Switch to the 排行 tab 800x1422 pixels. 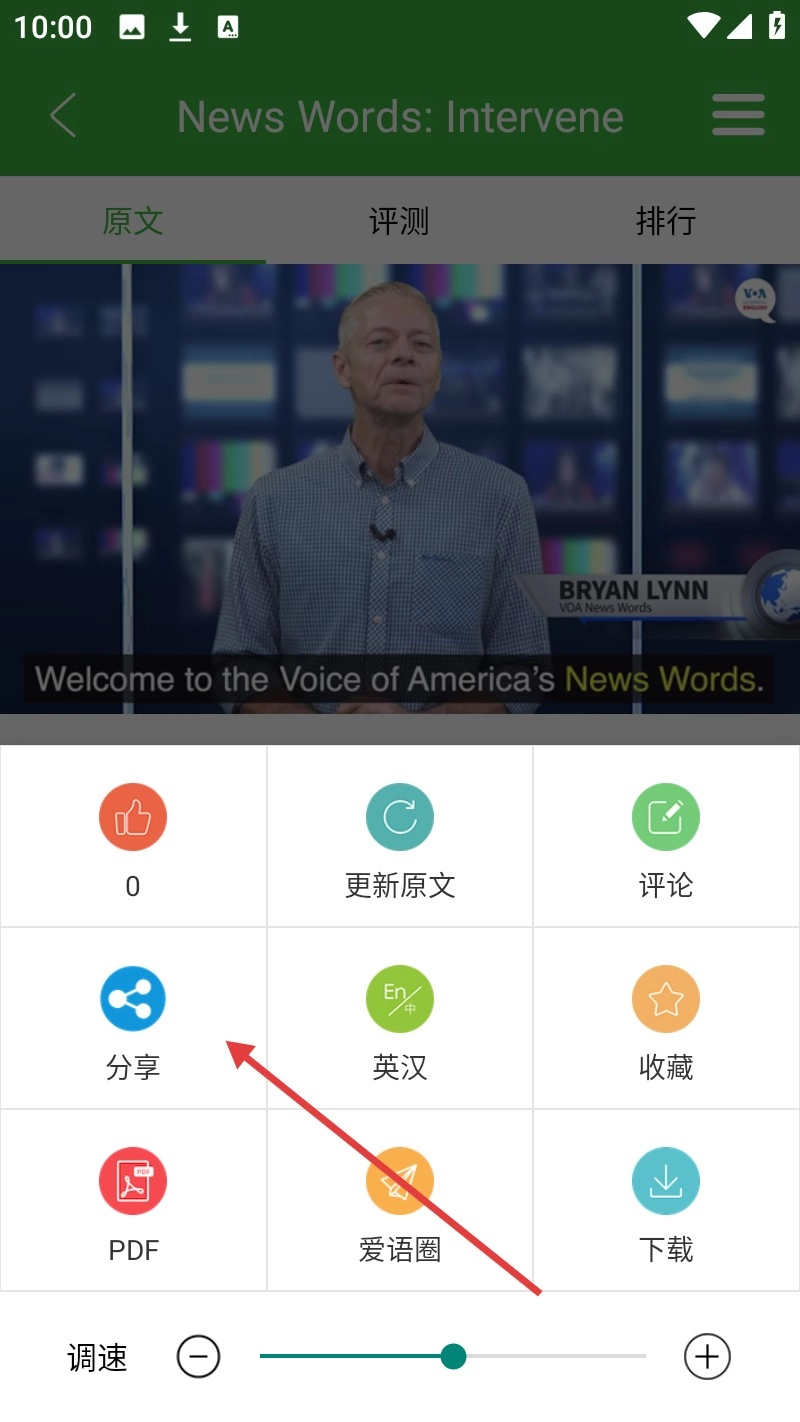[665, 221]
